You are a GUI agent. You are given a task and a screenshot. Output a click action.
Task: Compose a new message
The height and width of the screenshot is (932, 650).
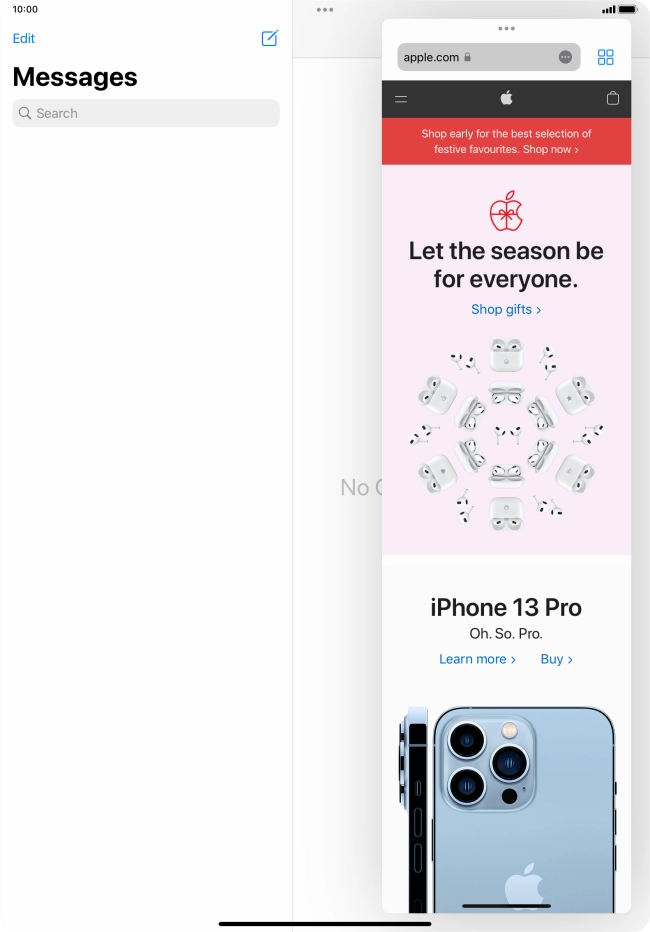pos(269,38)
